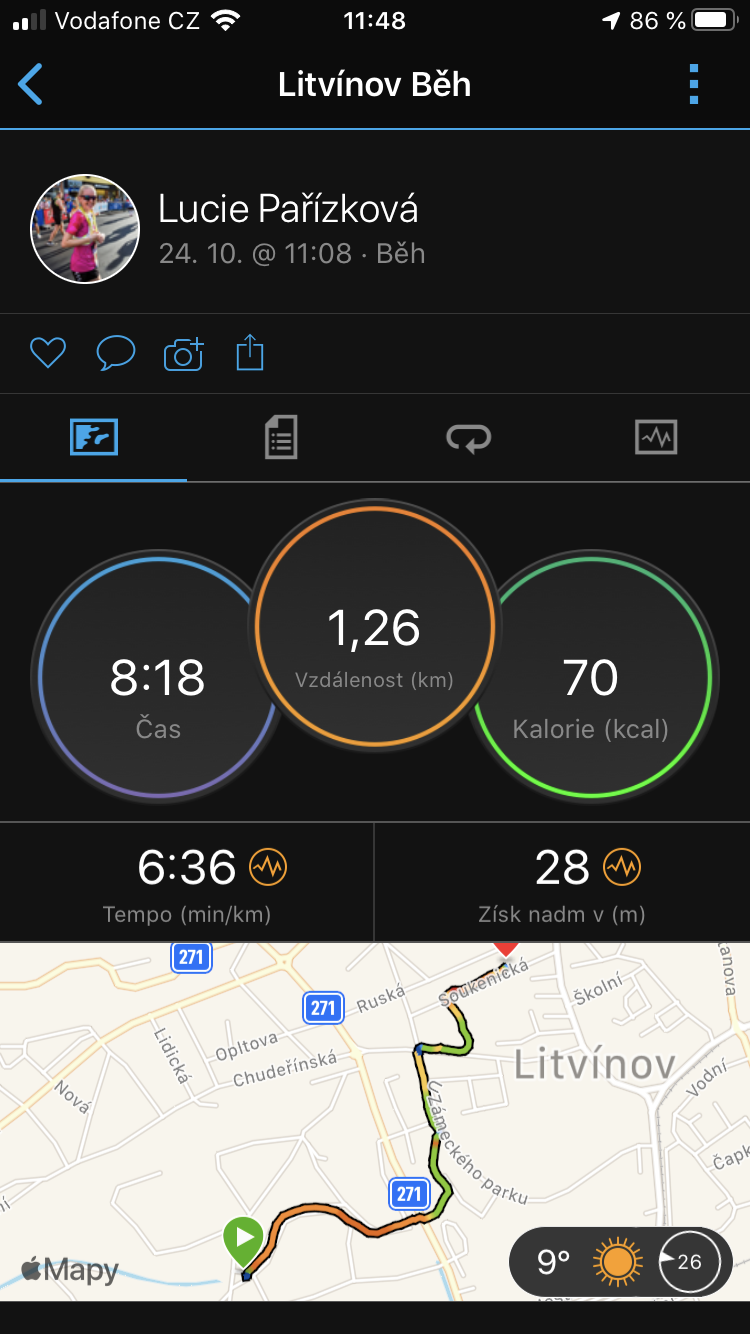
Task: Select the overview summary tab
Action: coord(94,437)
